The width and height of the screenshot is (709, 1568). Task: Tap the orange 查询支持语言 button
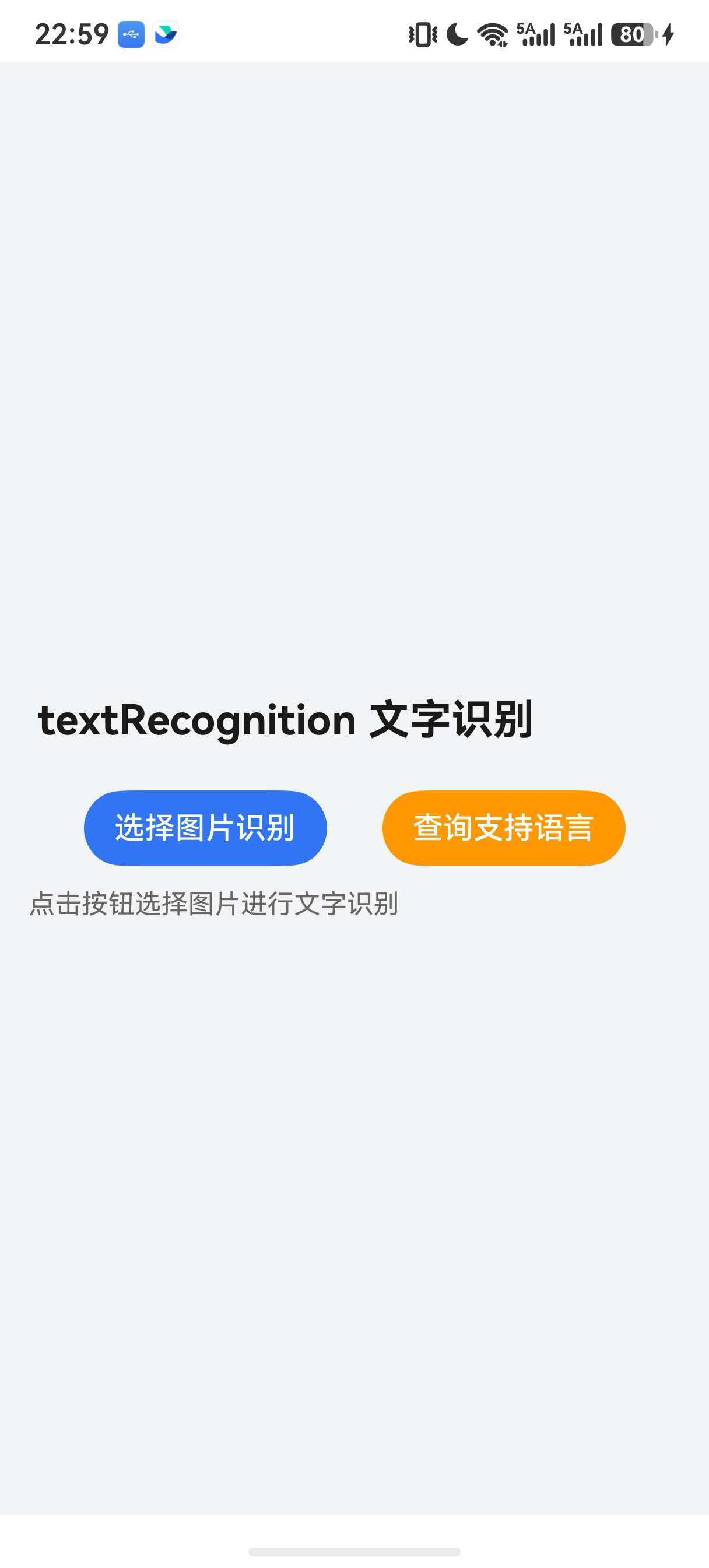(x=503, y=828)
